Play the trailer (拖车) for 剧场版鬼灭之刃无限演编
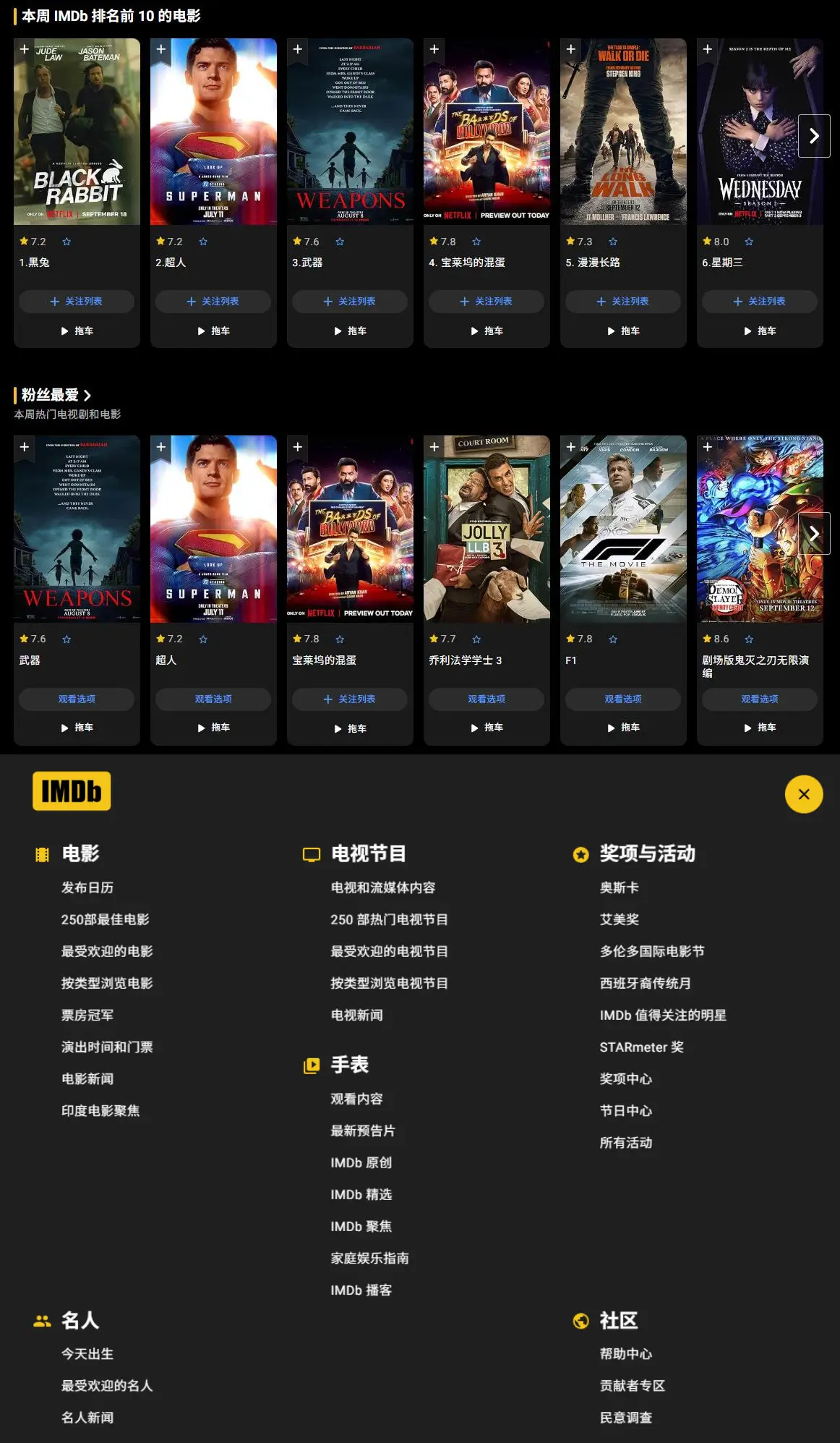 760,728
